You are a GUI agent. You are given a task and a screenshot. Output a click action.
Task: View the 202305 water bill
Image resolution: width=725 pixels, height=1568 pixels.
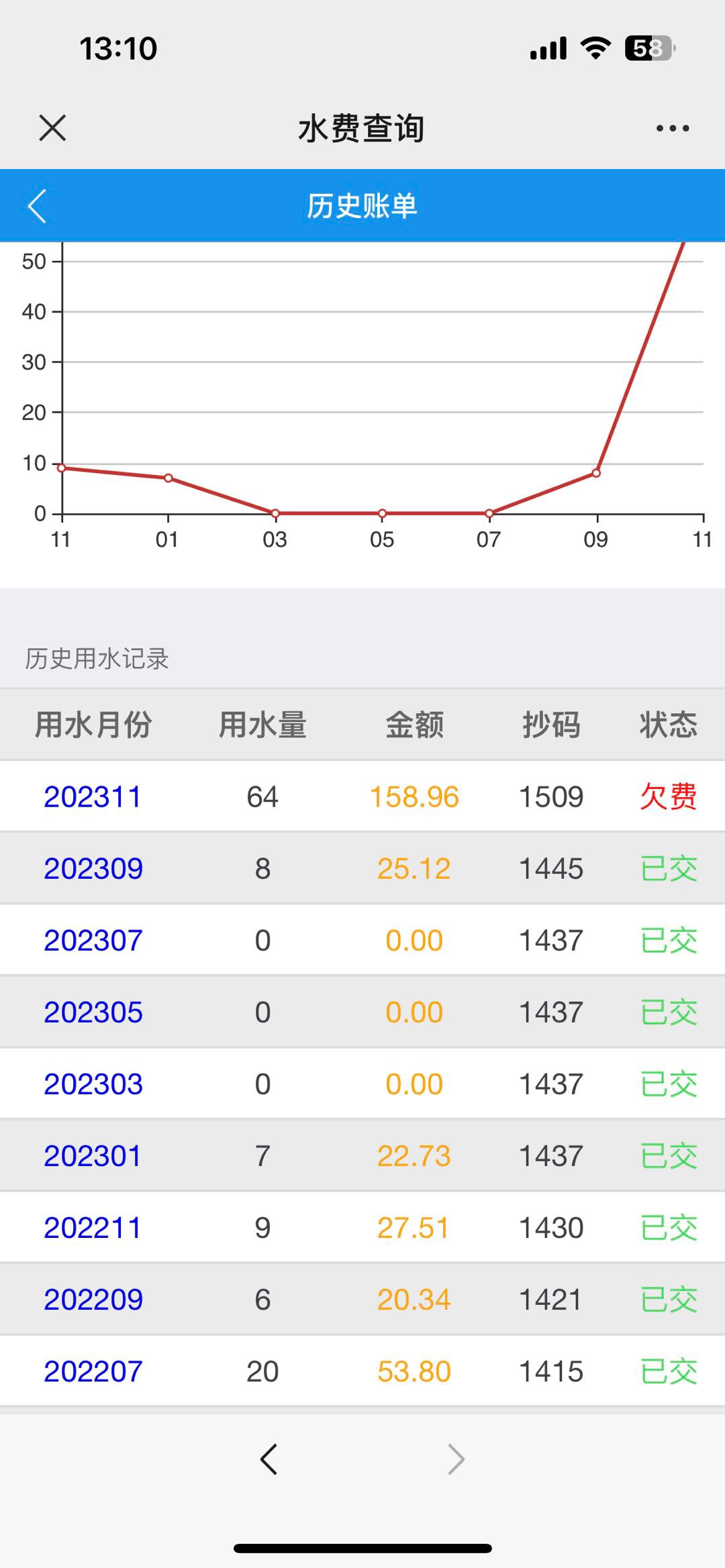tap(93, 1012)
